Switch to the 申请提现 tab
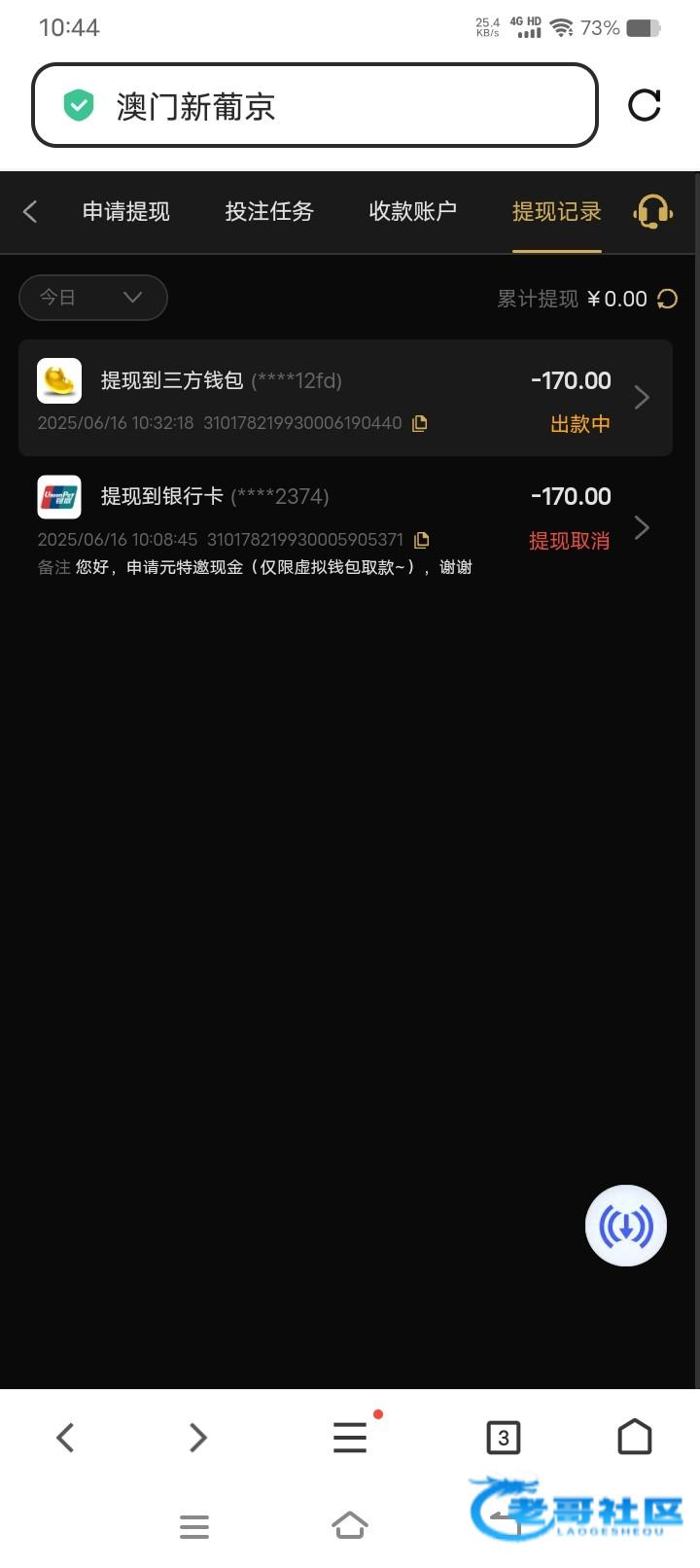 pos(126,211)
